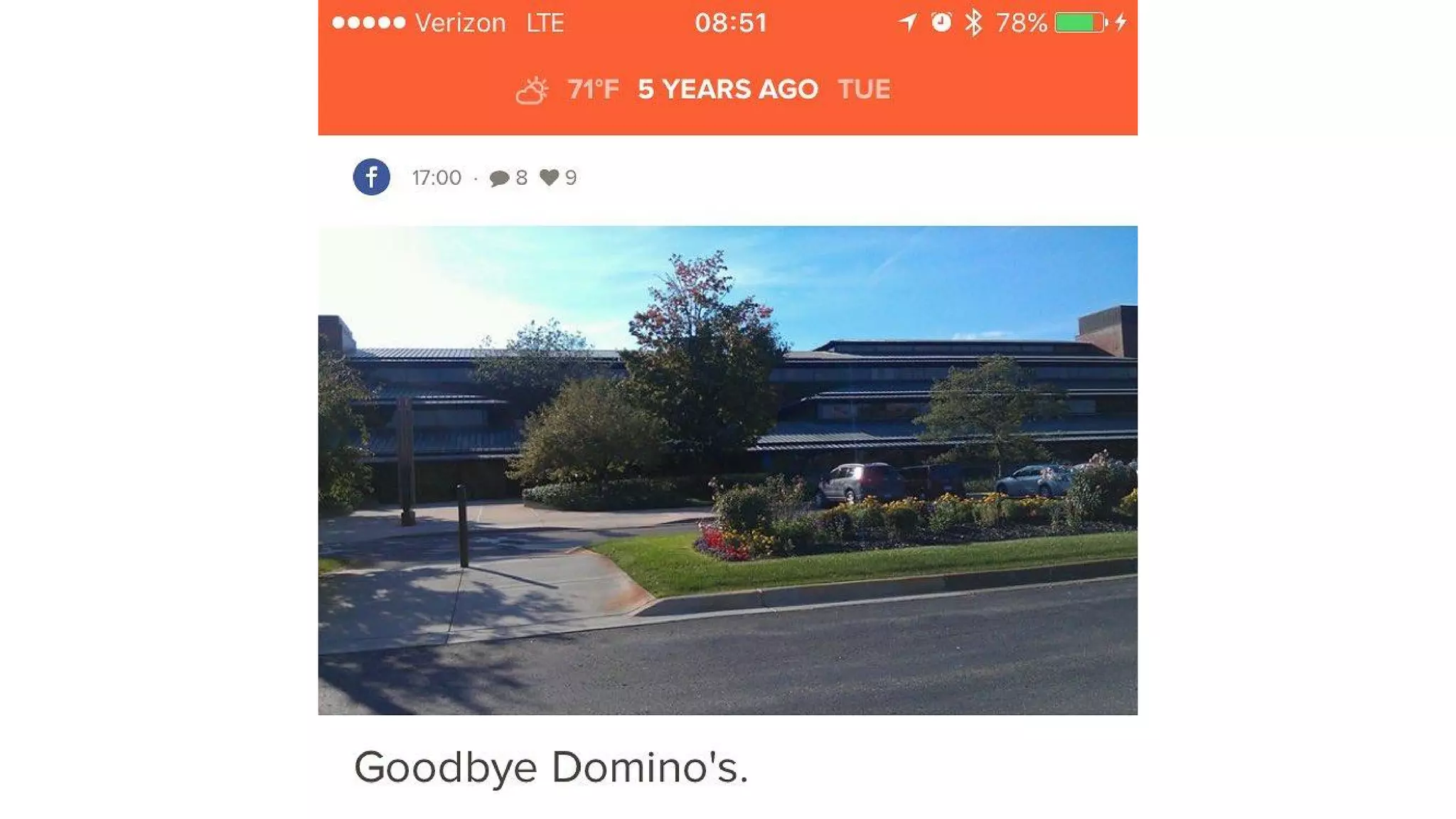The image size is (1456, 819).
Task: Open the building photo in the memory
Action: pos(727,470)
